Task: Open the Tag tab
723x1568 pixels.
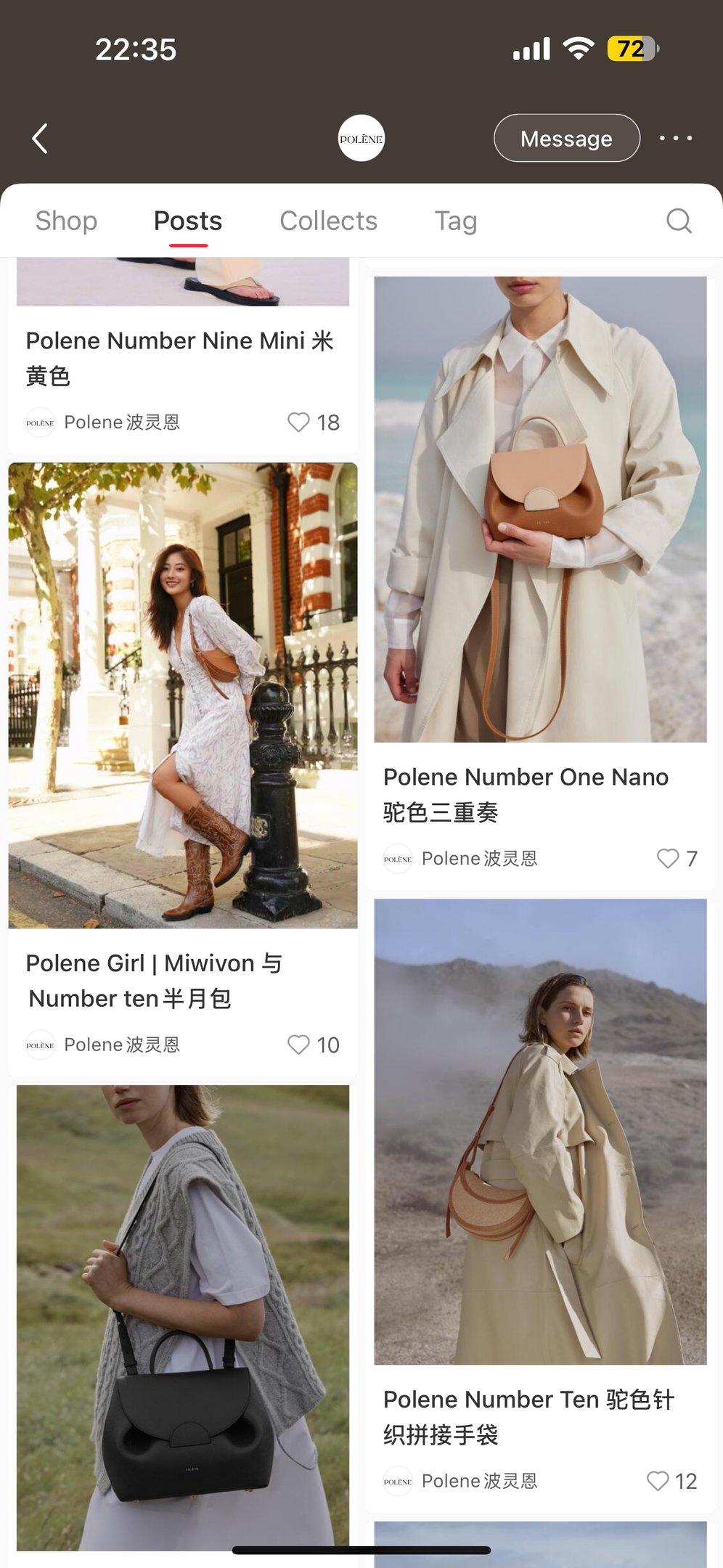Action: pyautogui.click(x=455, y=221)
